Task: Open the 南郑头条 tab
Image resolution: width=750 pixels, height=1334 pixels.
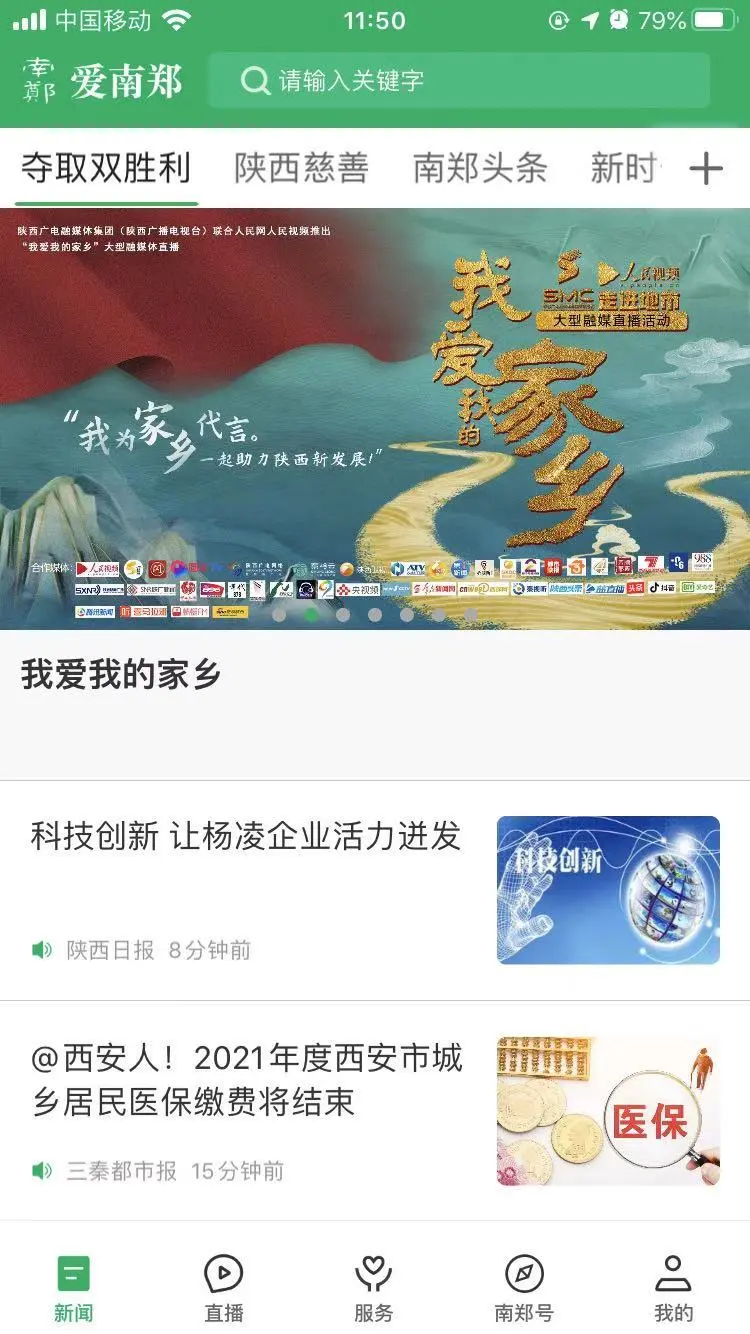Action: 478,167
